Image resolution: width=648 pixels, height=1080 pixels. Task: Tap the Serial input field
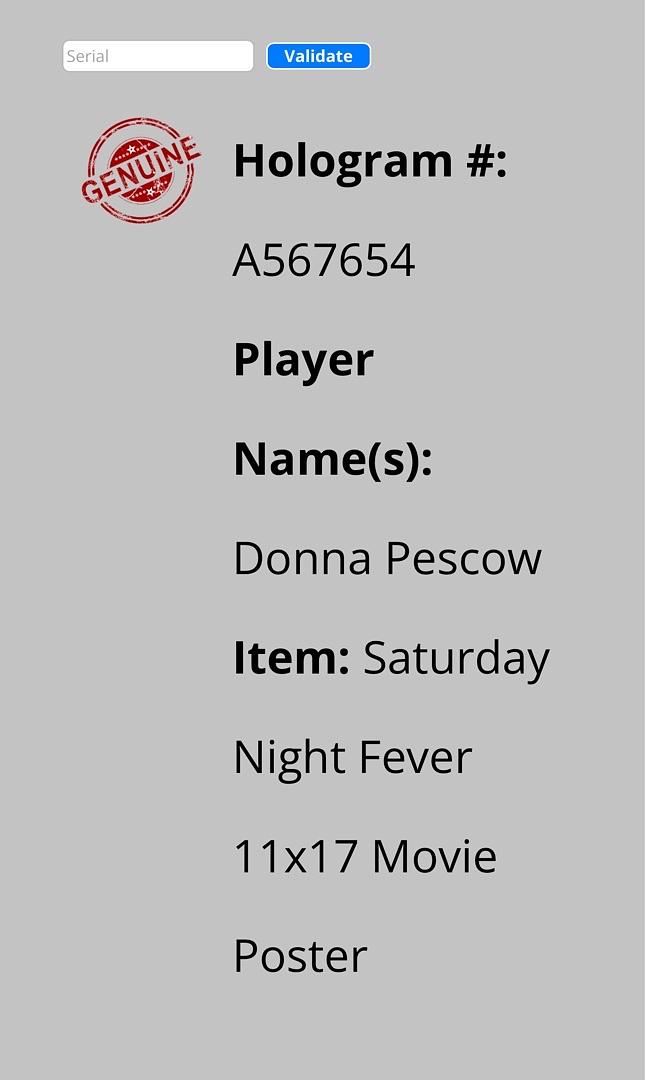pos(158,56)
